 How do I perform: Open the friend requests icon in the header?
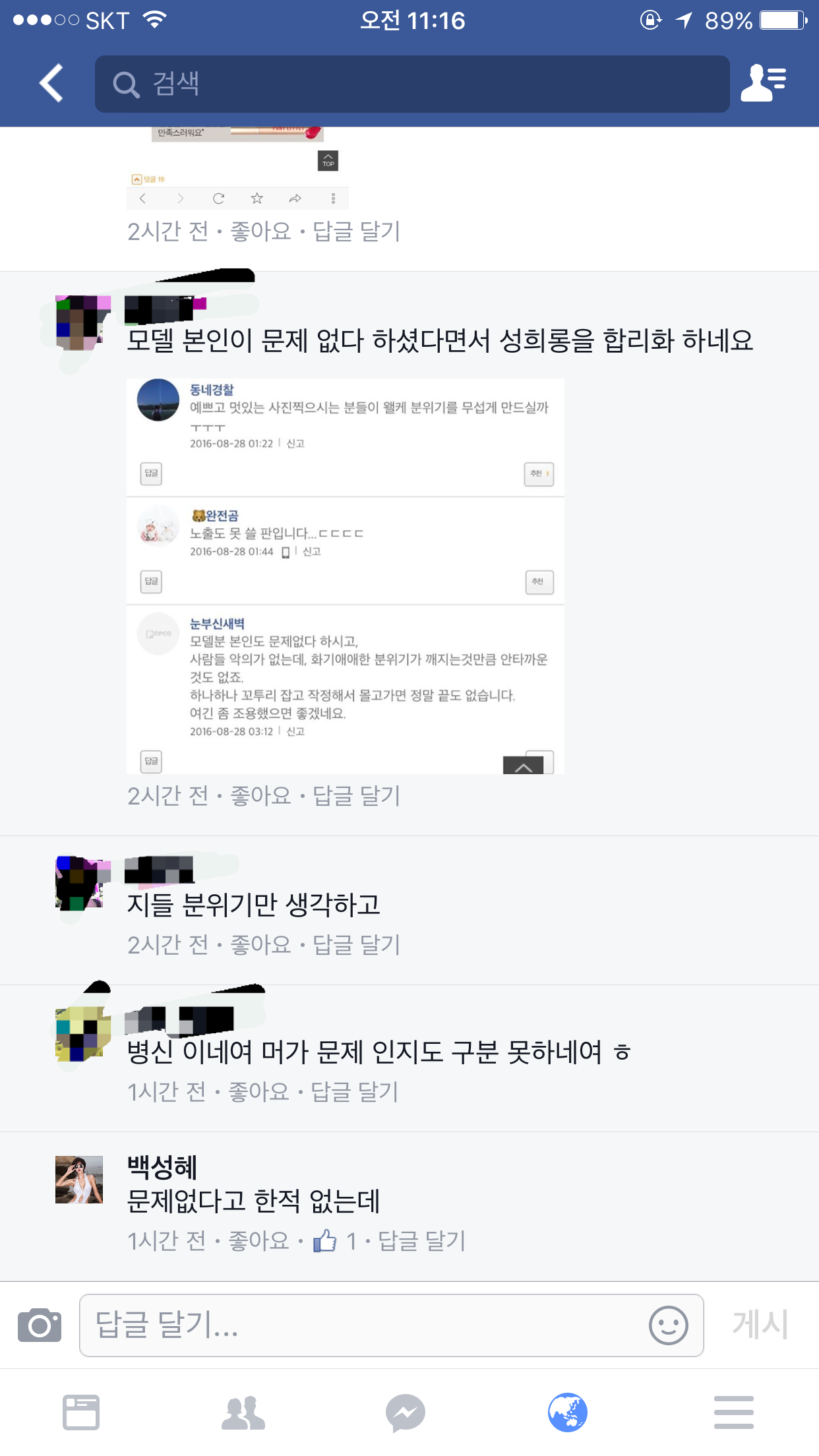click(763, 83)
